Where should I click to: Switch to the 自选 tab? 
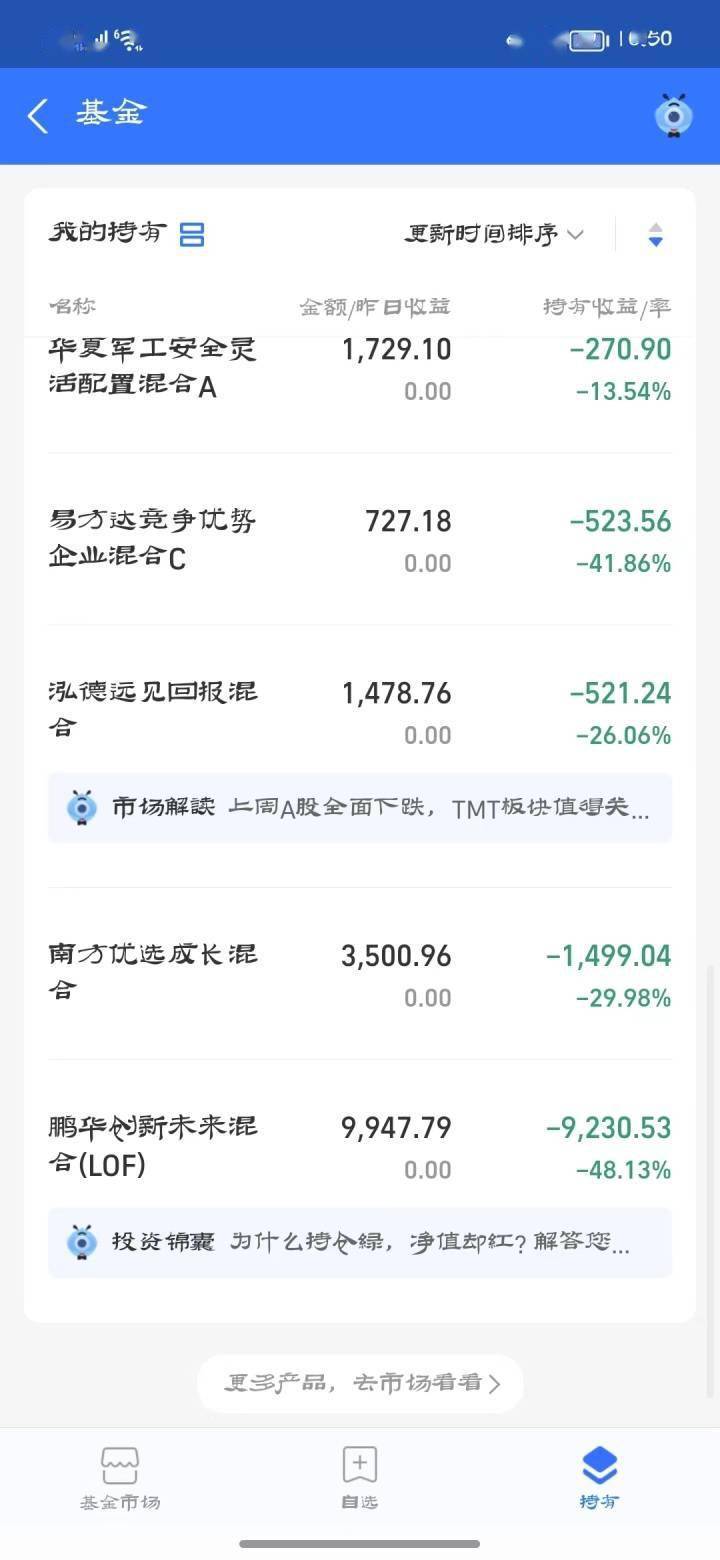pyautogui.click(x=360, y=1478)
